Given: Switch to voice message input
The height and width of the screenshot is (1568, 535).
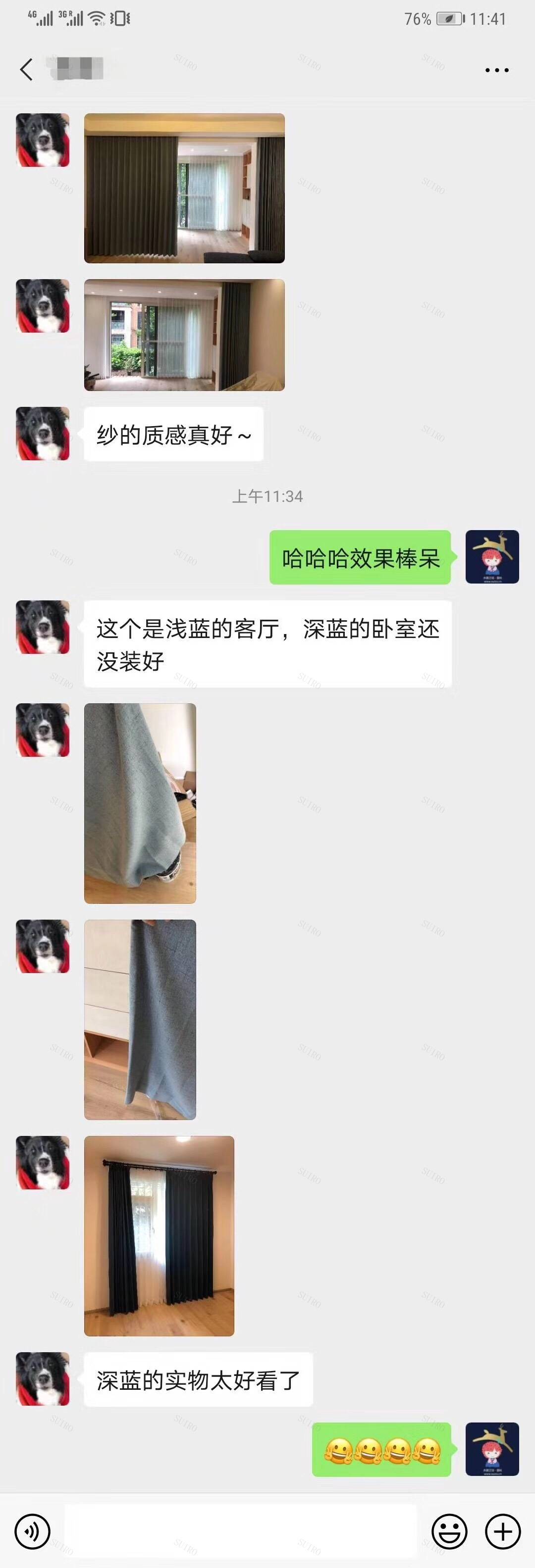Looking at the screenshot, I should click(x=32, y=1531).
